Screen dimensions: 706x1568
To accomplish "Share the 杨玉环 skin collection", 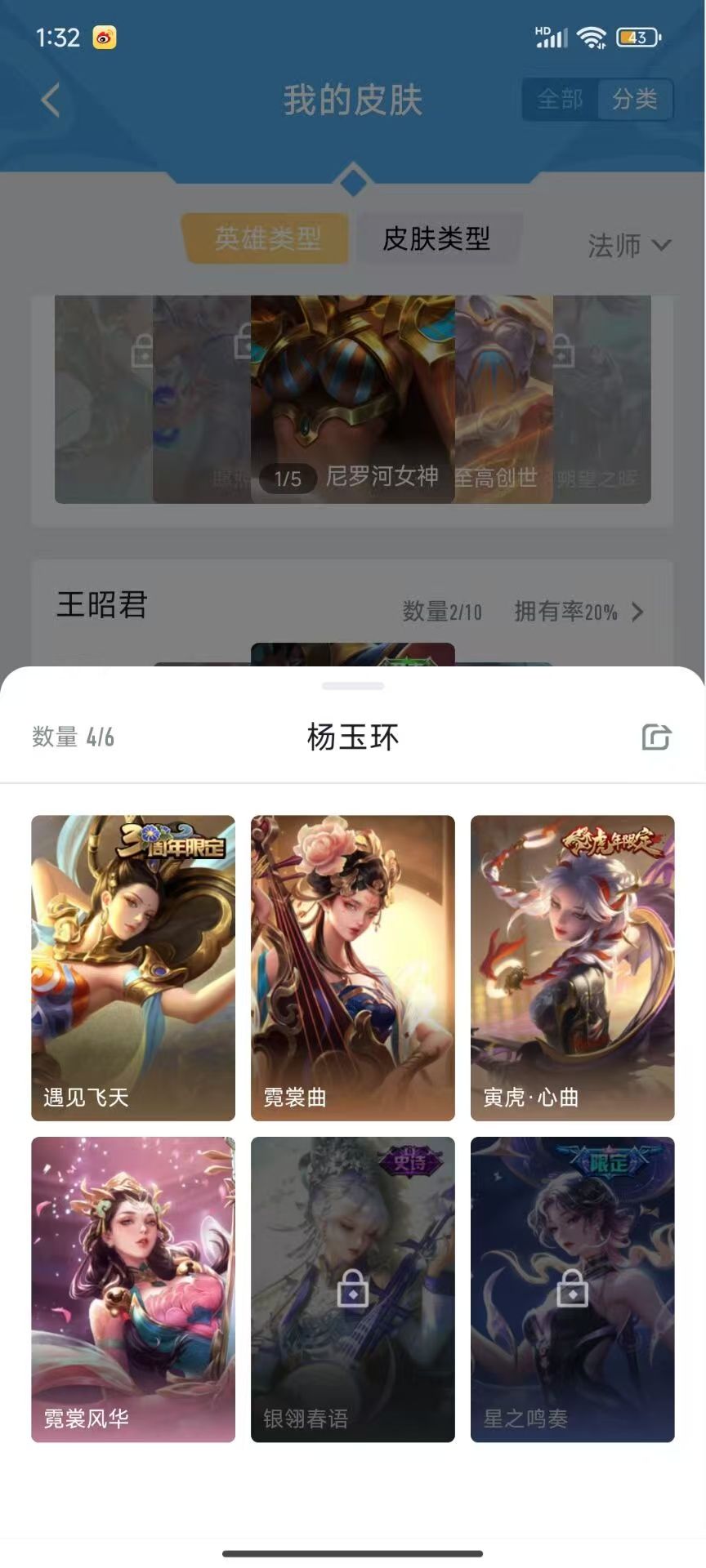I will [656, 737].
